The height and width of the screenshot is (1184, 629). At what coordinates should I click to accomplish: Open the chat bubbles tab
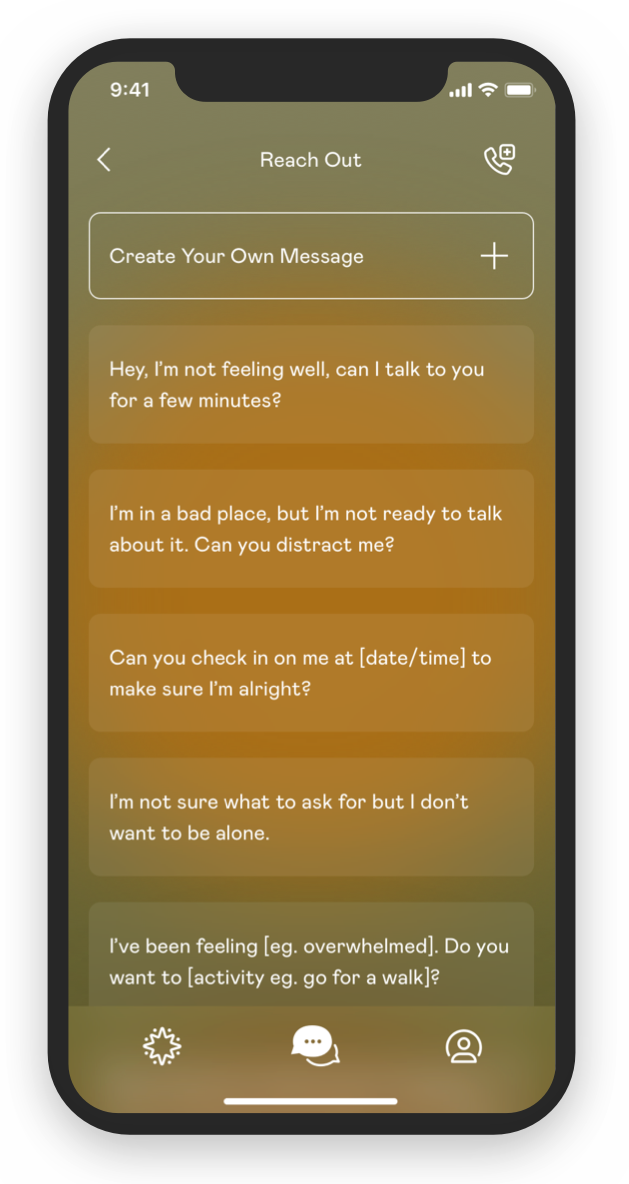(315, 1046)
